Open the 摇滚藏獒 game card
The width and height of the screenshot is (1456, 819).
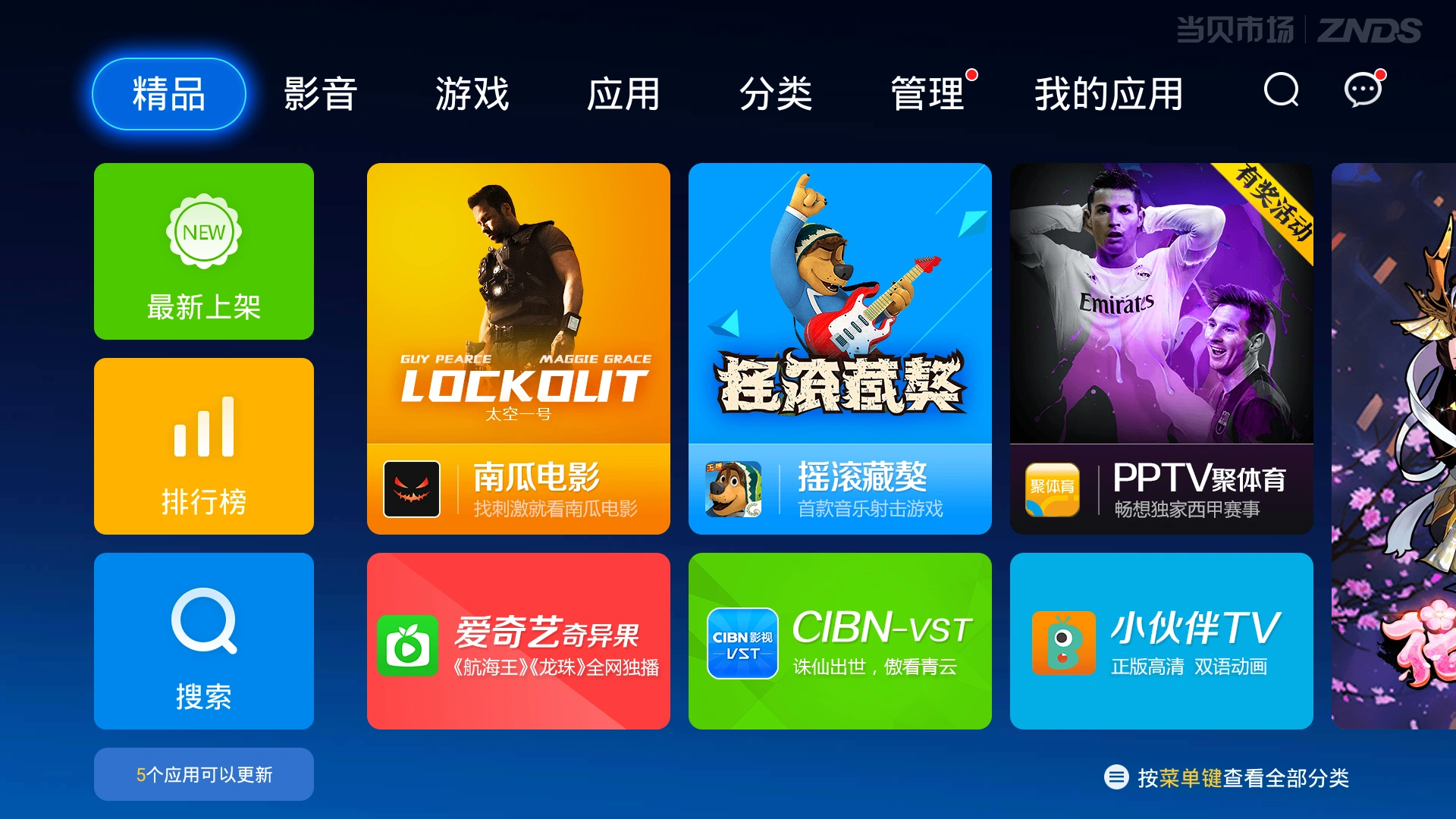pos(840,349)
